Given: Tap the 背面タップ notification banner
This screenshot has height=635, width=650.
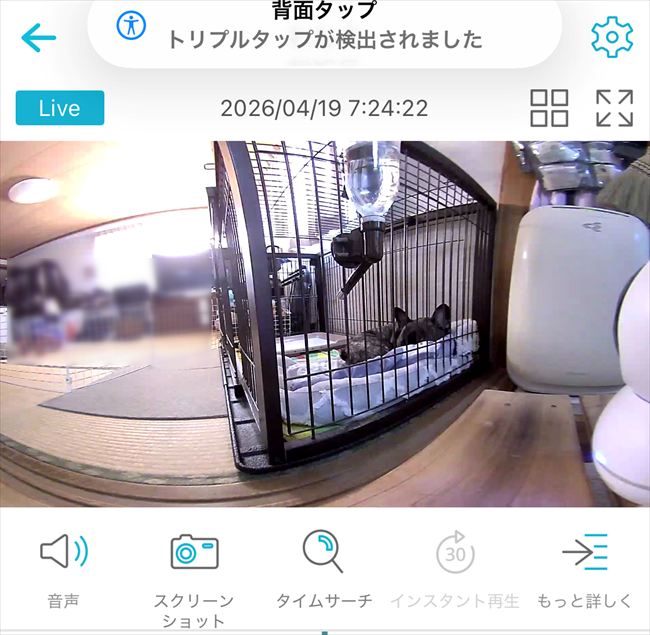Looking at the screenshot, I should click(x=324, y=28).
